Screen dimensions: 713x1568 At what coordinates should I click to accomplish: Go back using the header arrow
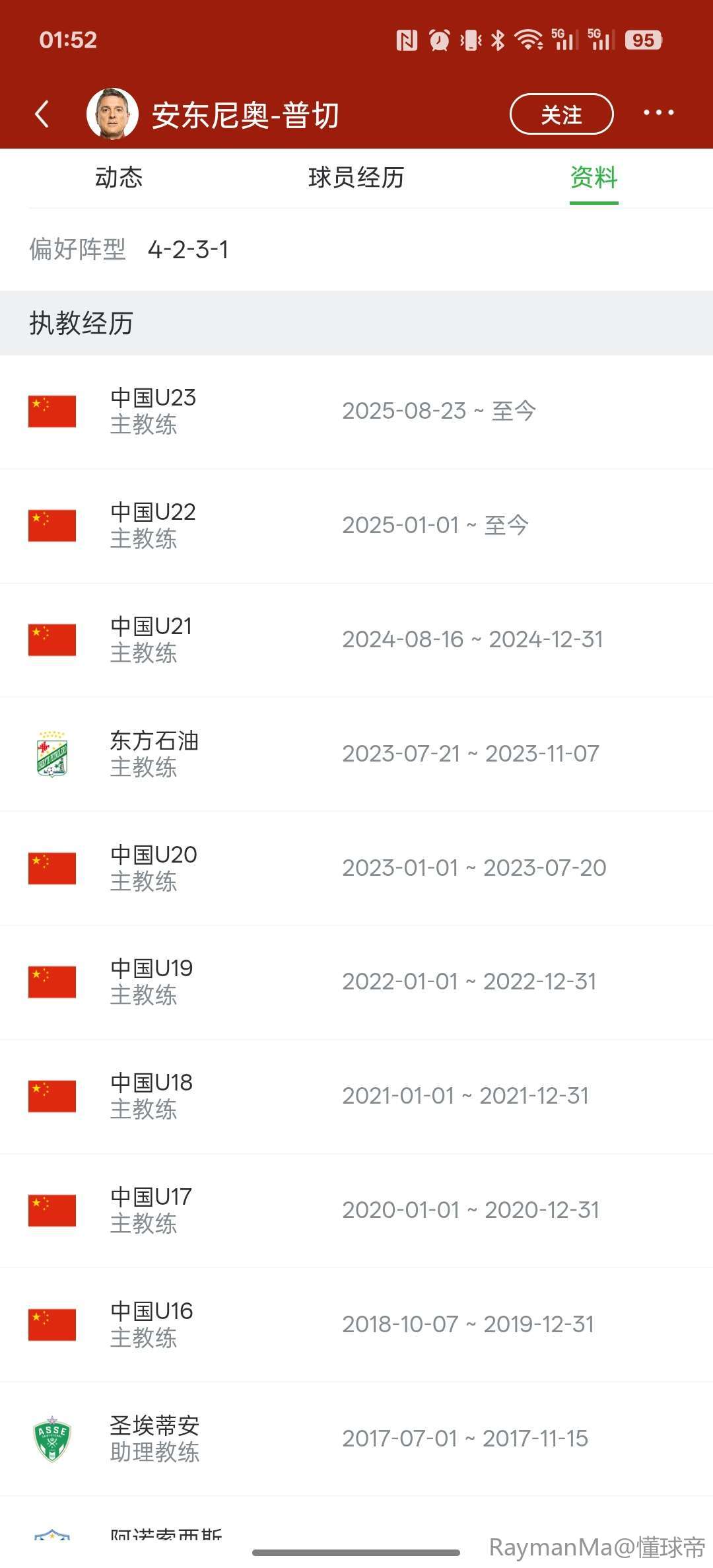[x=42, y=114]
